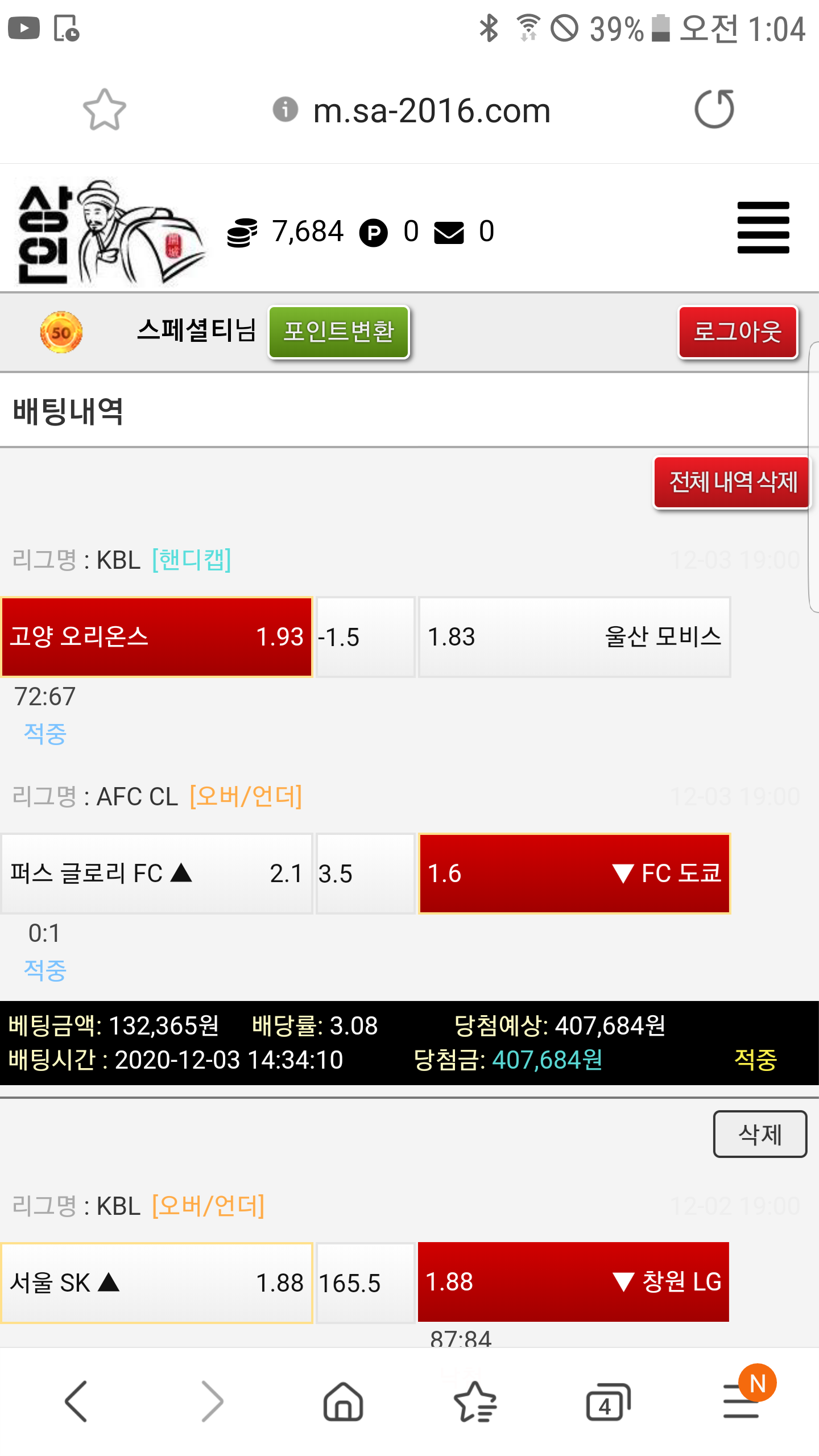Open the hamburger menu

[x=763, y=227]
